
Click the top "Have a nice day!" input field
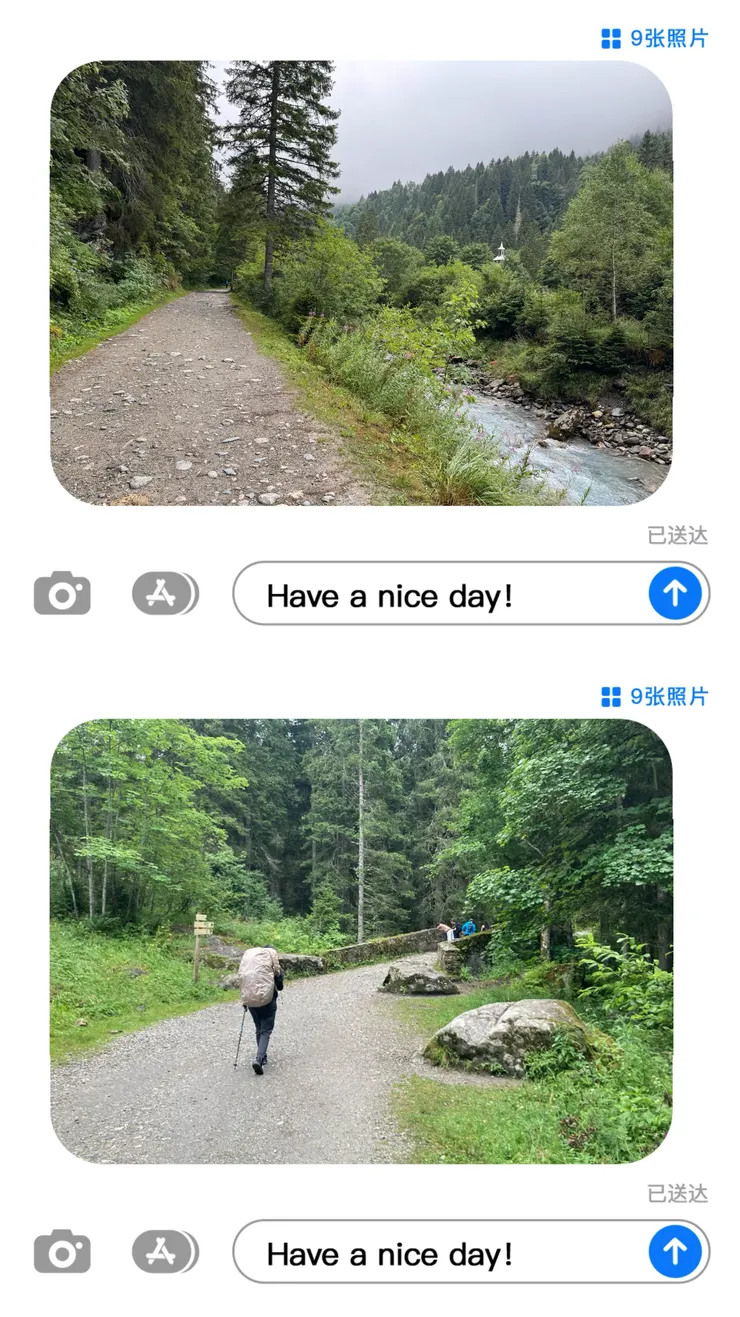[420, 595]
